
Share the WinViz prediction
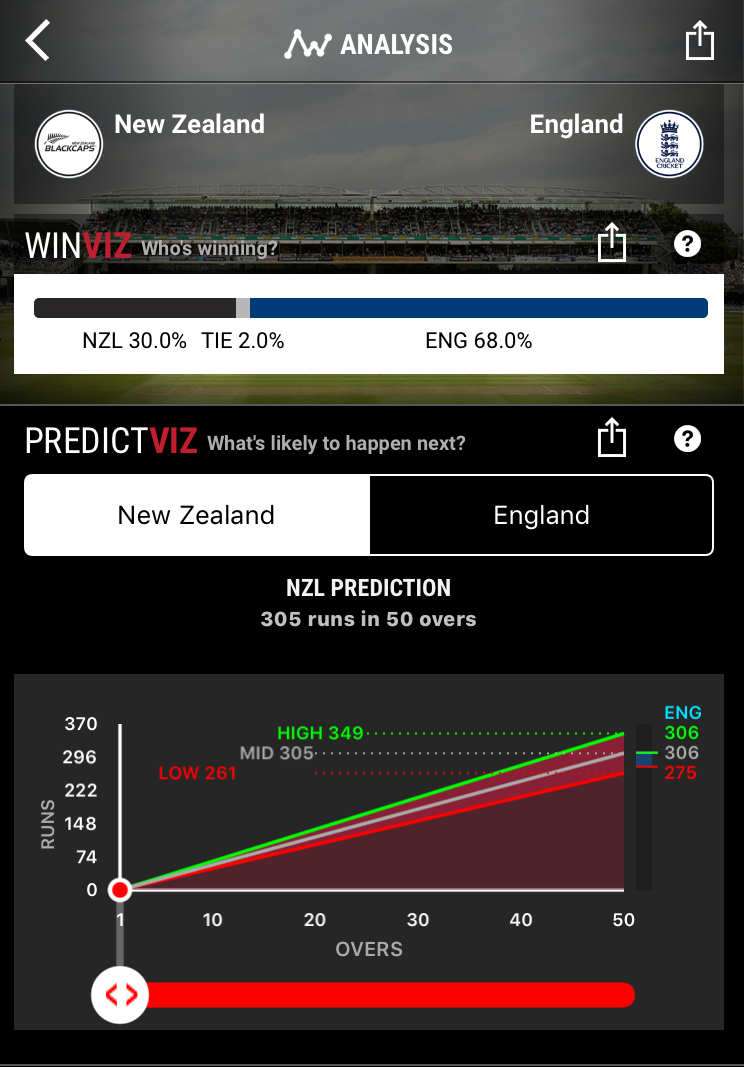pos(611,243)
